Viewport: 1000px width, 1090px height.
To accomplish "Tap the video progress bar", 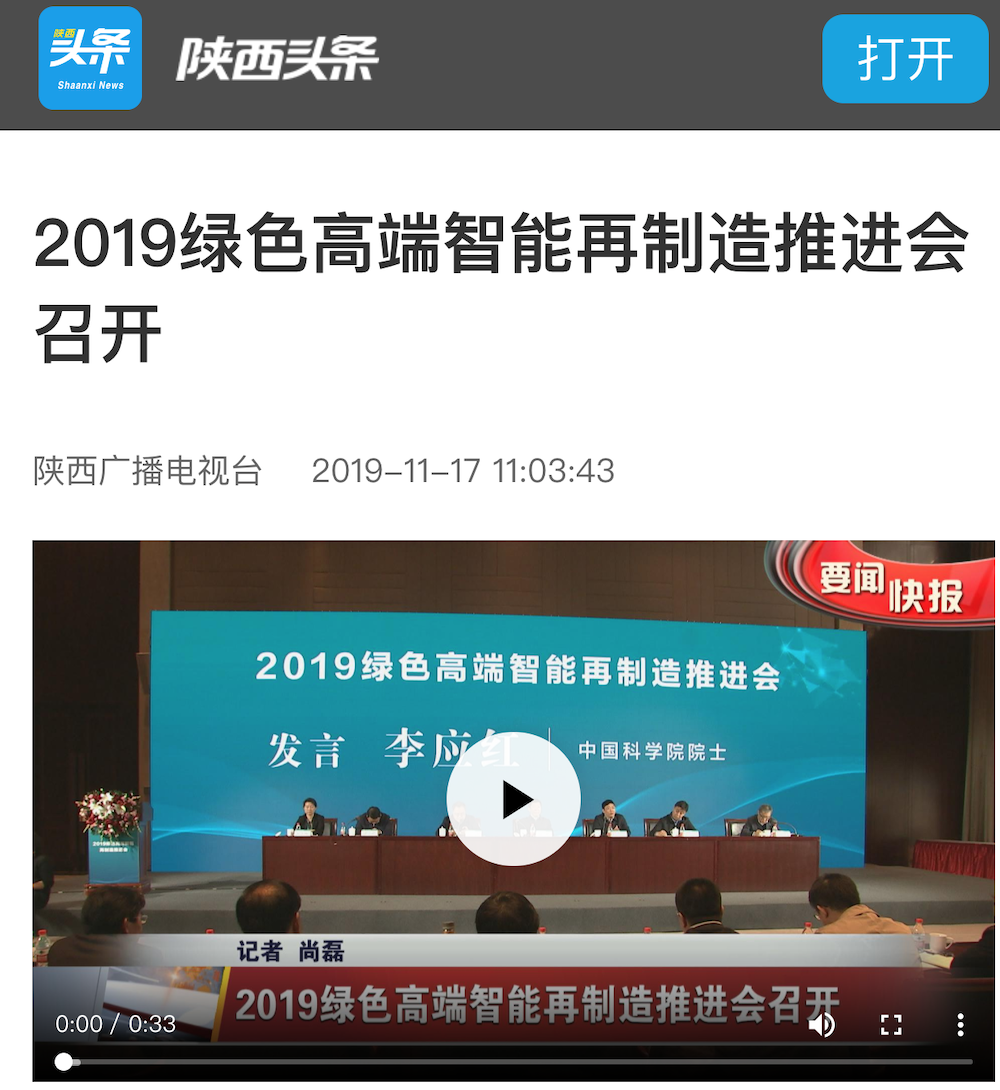I will [518, 1062].
